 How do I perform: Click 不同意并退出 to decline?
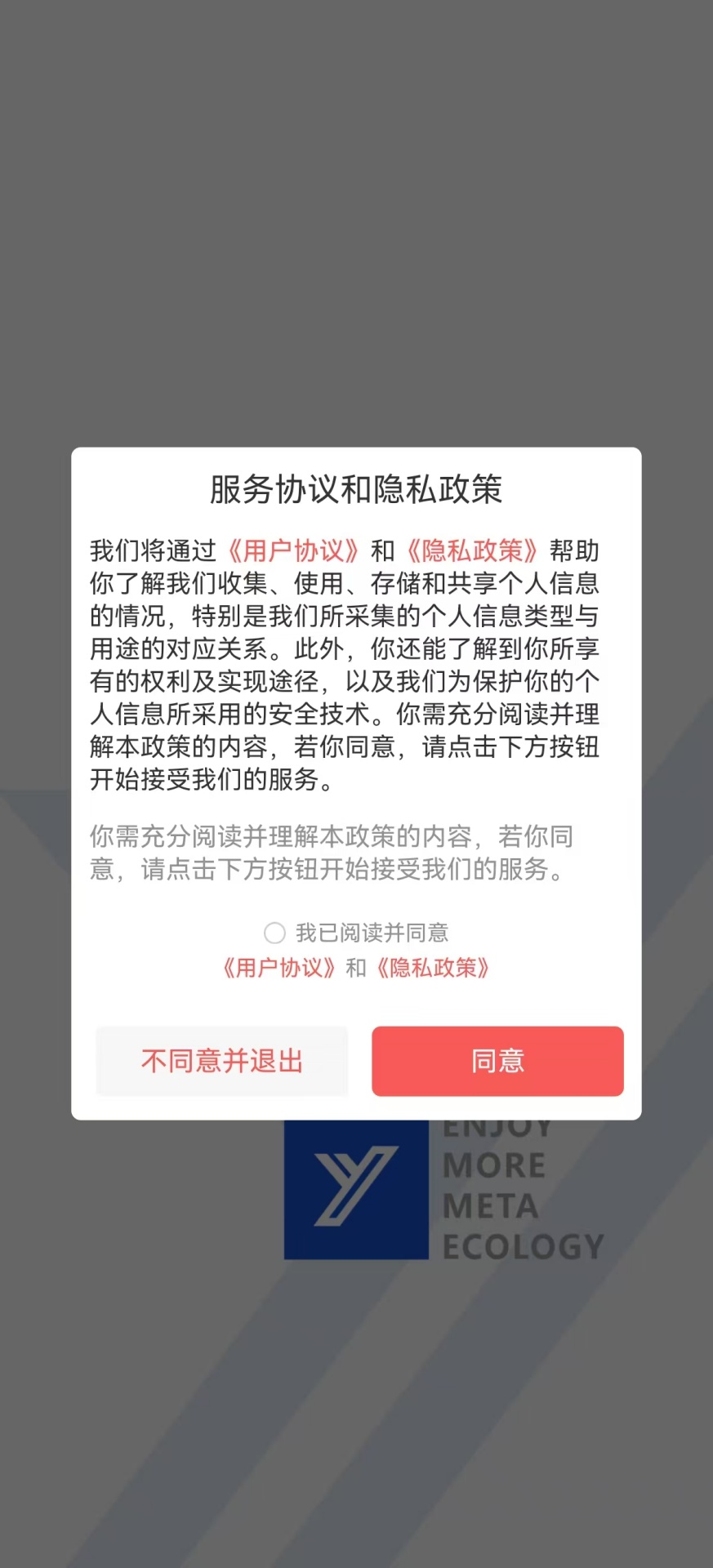[221, 1061]
